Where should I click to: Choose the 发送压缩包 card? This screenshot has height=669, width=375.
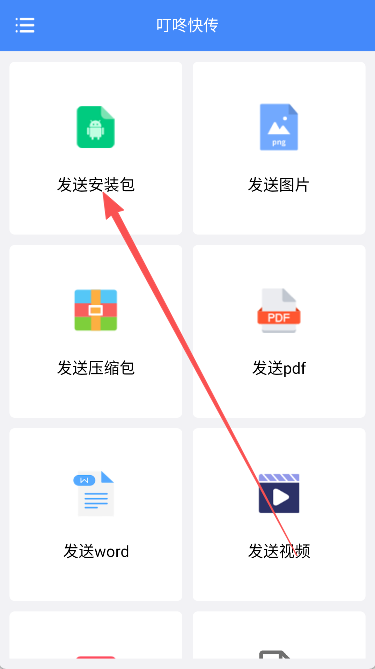pyautogui.click(x=96, y=331)
